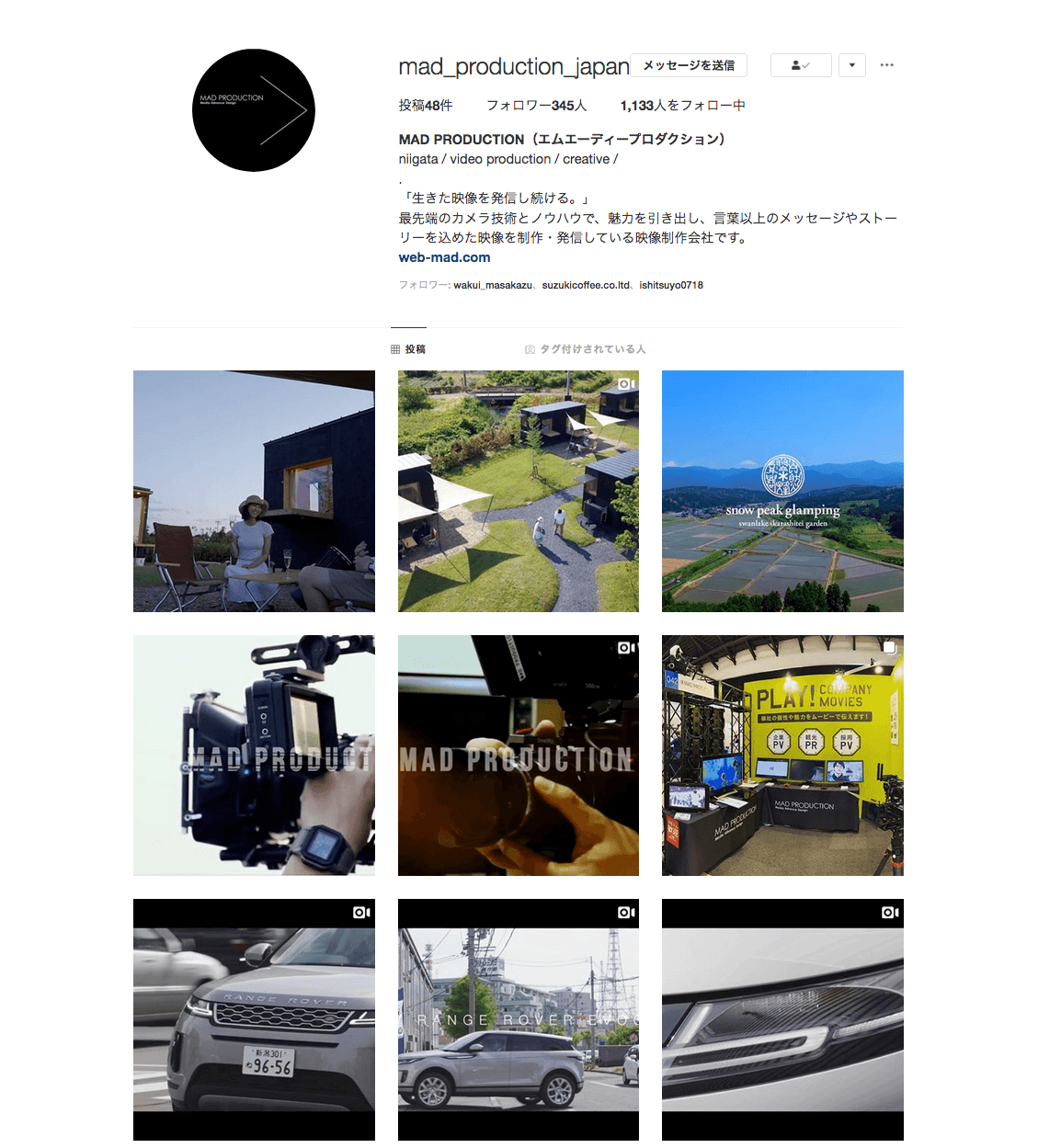Open the post of woman sitting outside cabin

[x=254, y=491]
